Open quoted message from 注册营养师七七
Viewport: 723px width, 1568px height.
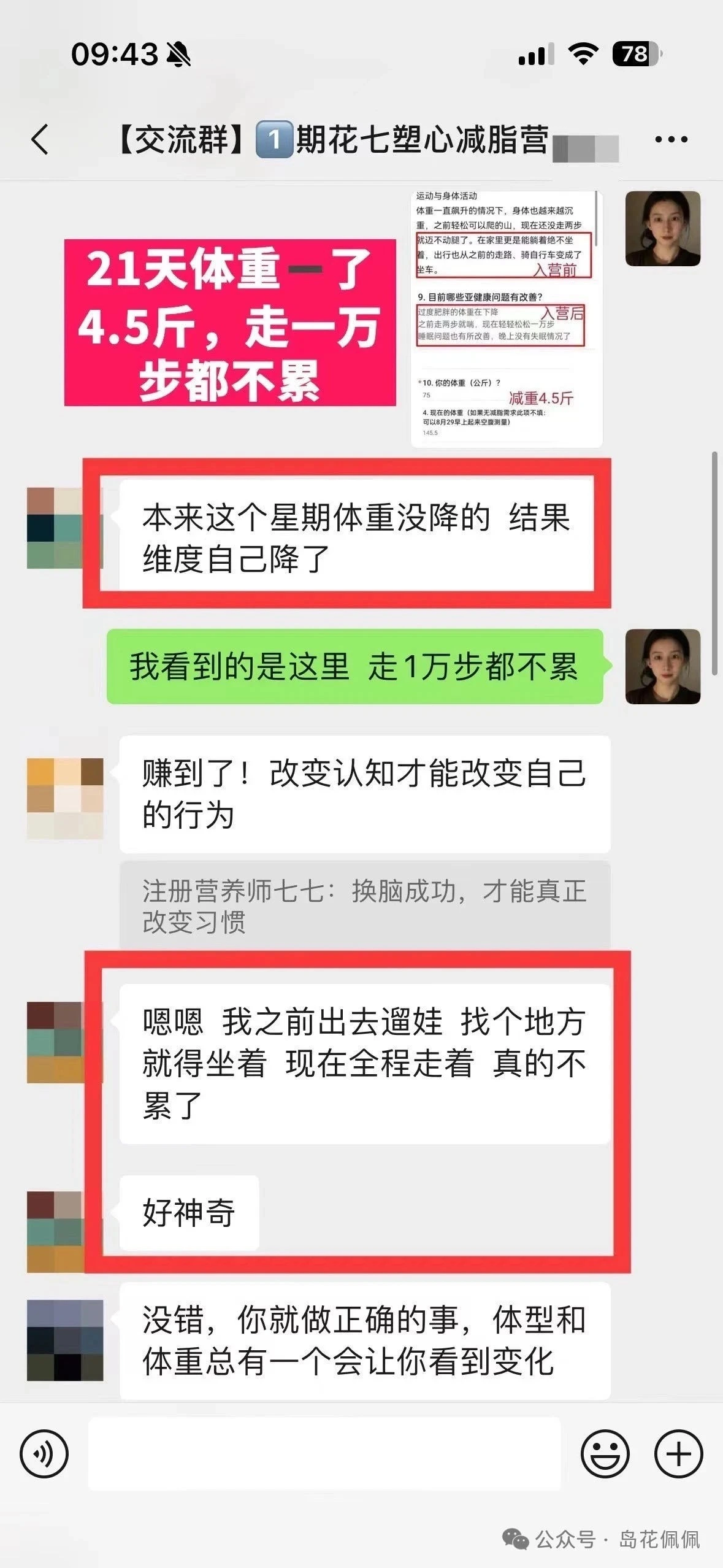click(364, 905)
